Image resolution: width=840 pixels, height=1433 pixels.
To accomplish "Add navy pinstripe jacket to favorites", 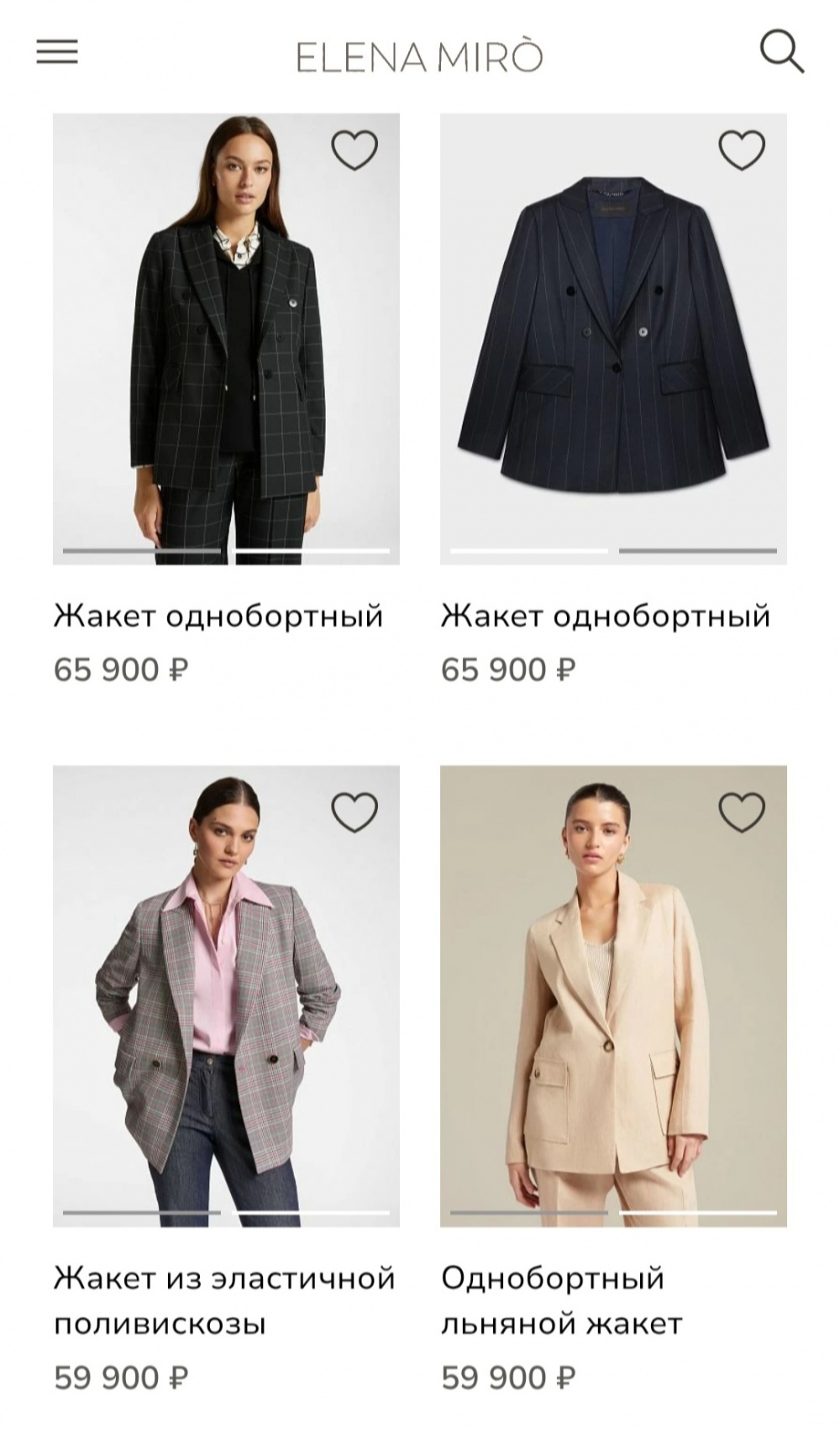I will (742, 150).
